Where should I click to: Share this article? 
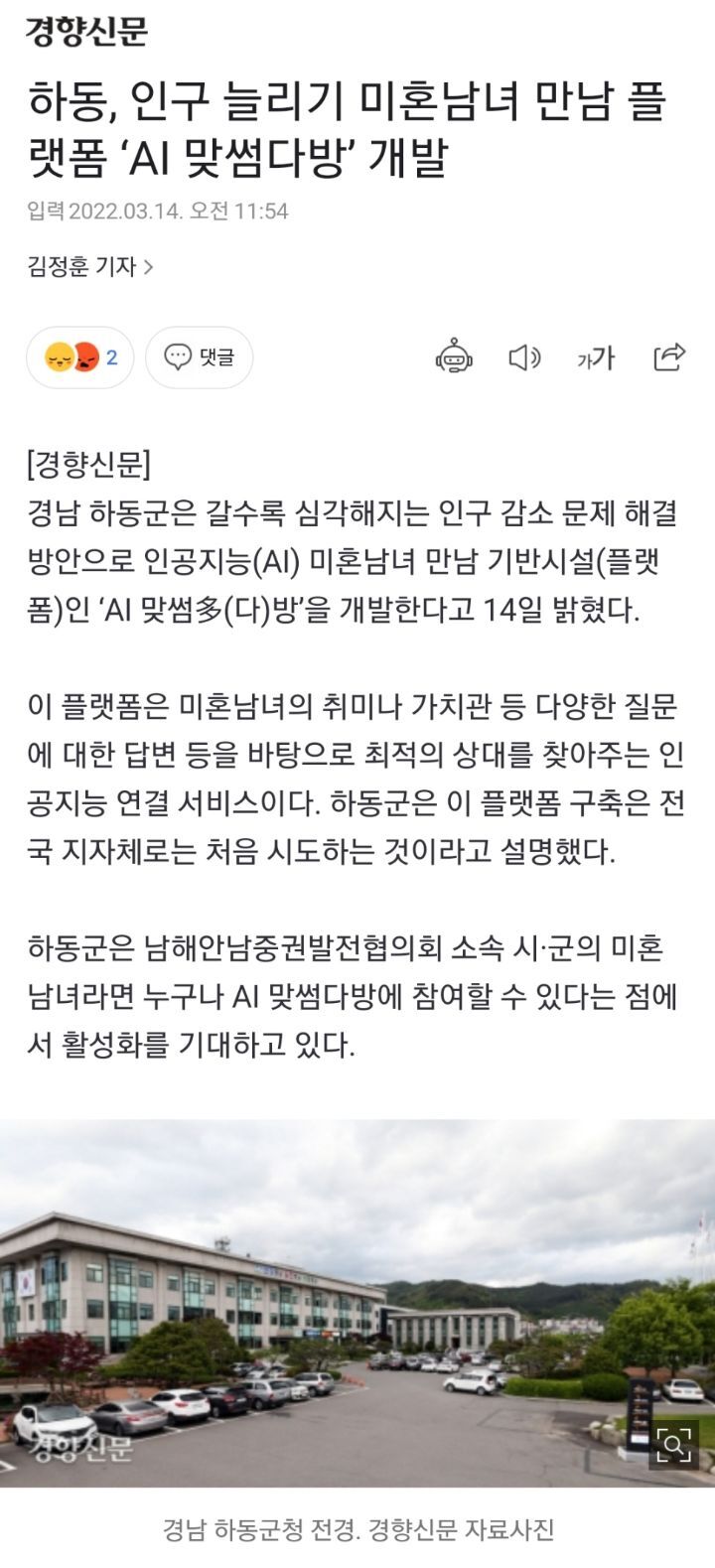coord(669,356)
